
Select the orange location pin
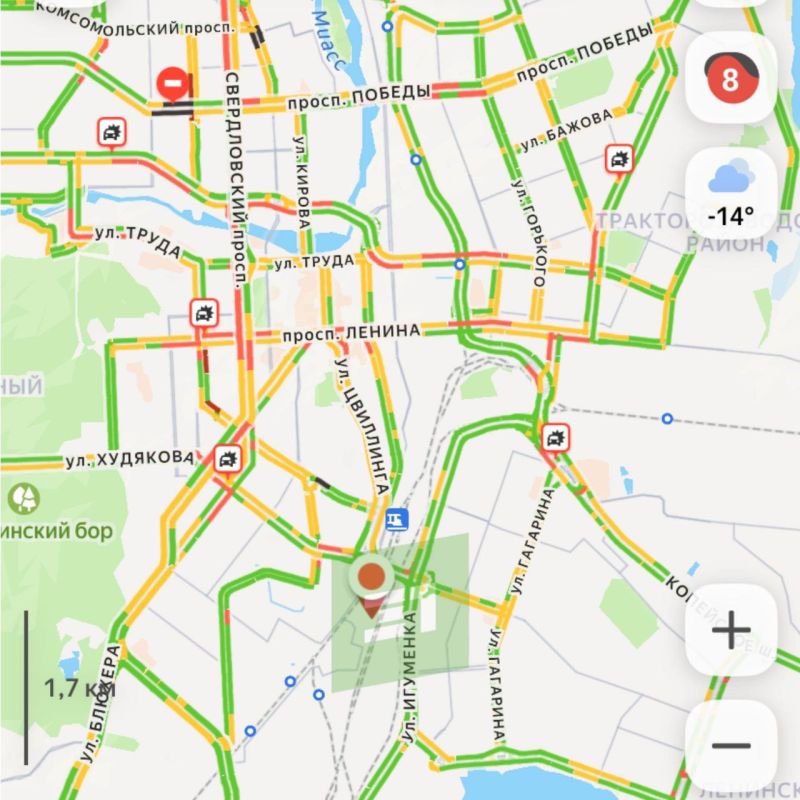(x=373, y=577)
